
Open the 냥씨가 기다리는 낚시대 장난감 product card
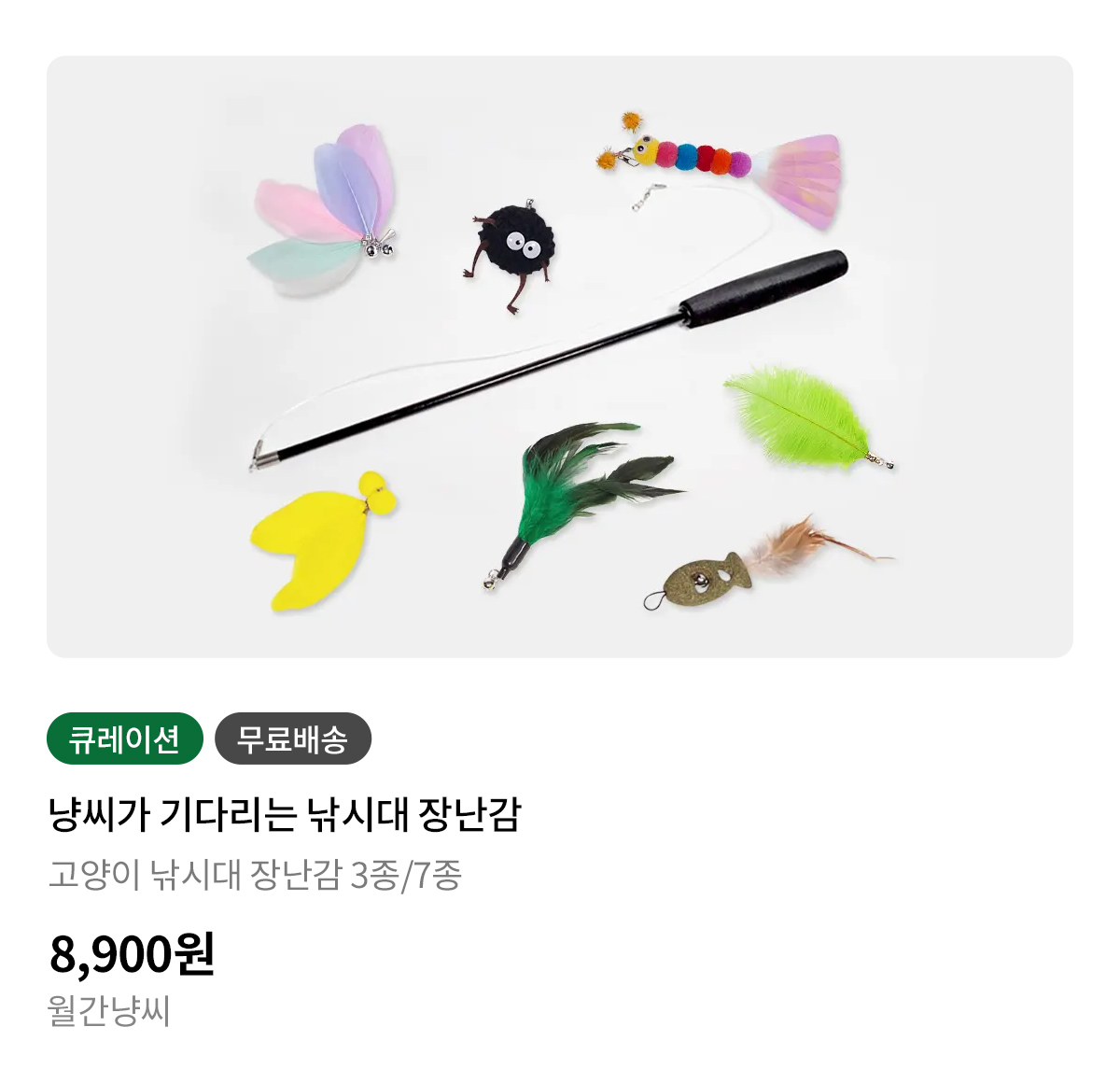(284, 814)
